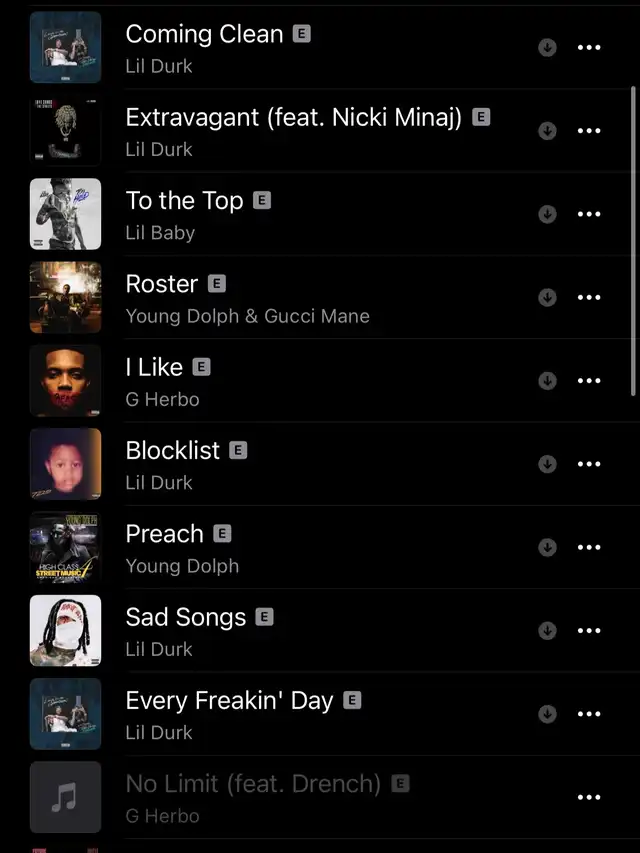Open more options for I Like
This screenshot has height=853, width=640.
590,380
